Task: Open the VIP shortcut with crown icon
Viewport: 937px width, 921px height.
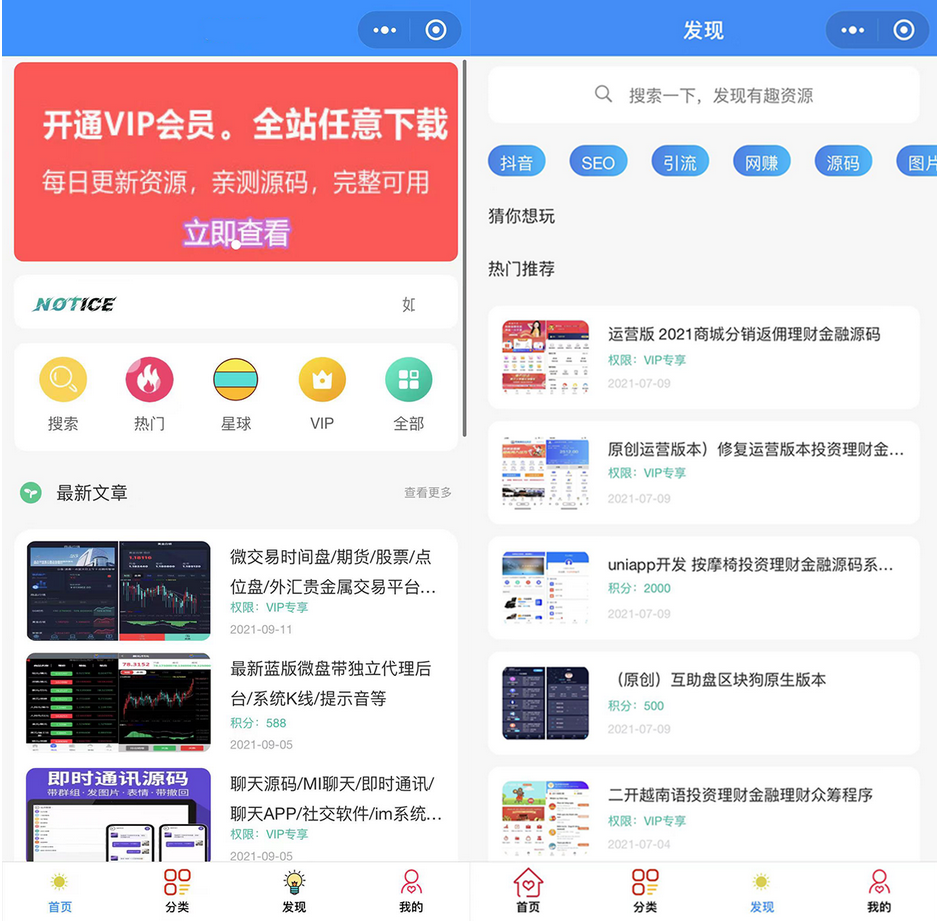Action: tap(322, 381)
